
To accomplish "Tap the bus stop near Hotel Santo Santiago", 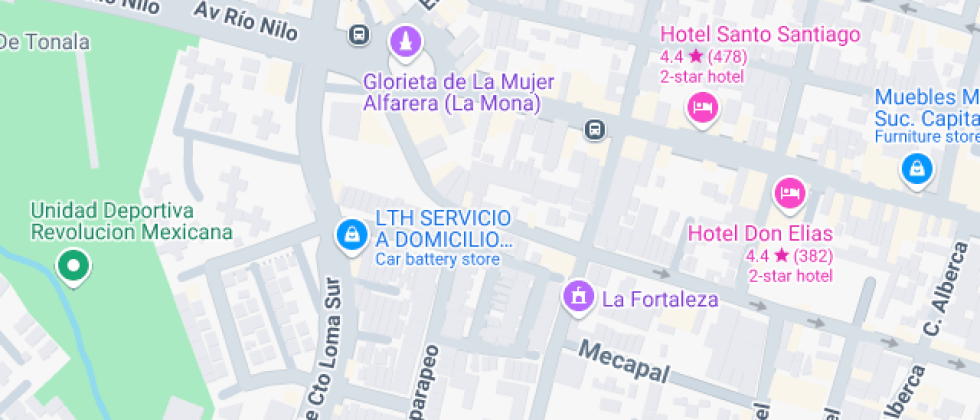I will 595,130.
